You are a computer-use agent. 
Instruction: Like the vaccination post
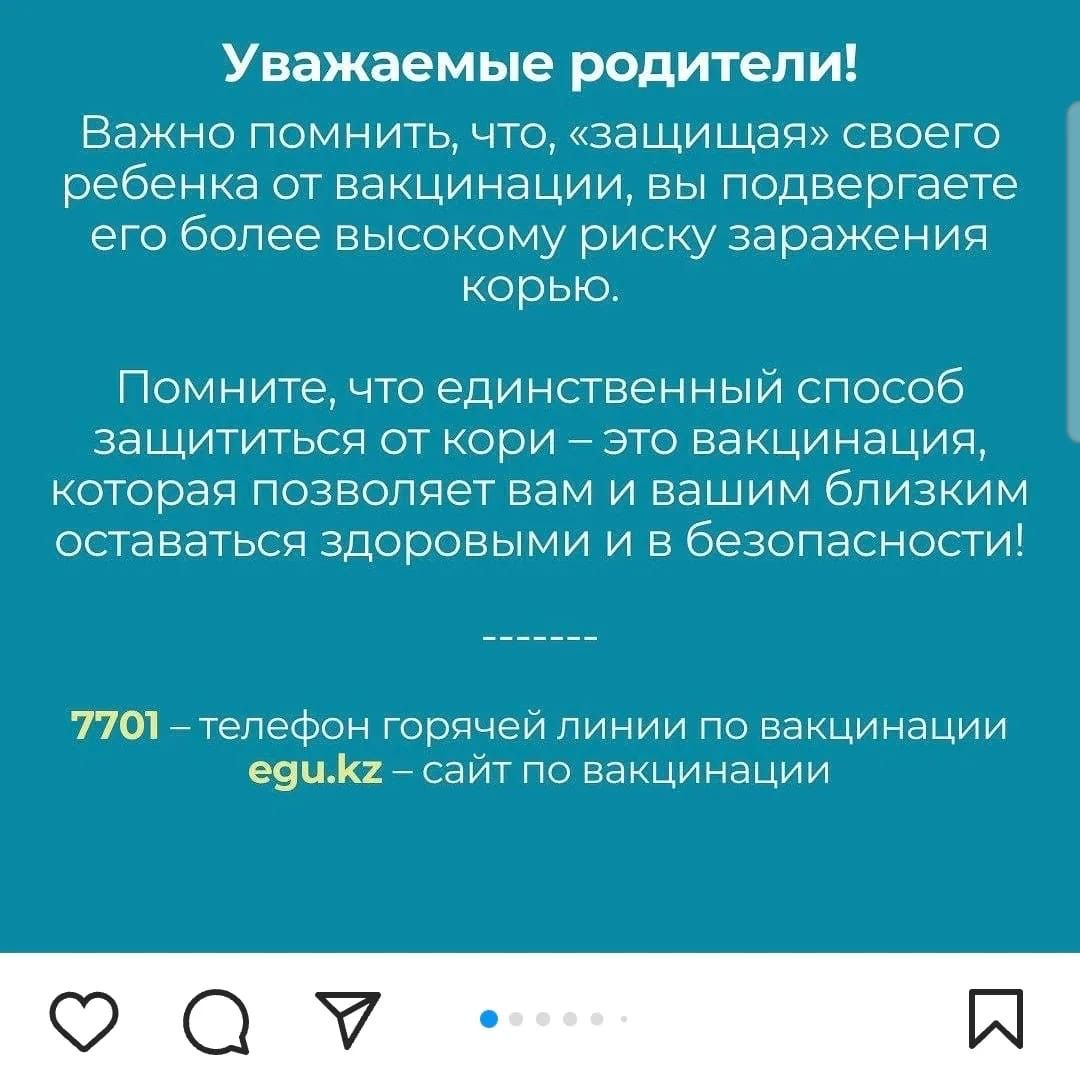pos(85,1021)
